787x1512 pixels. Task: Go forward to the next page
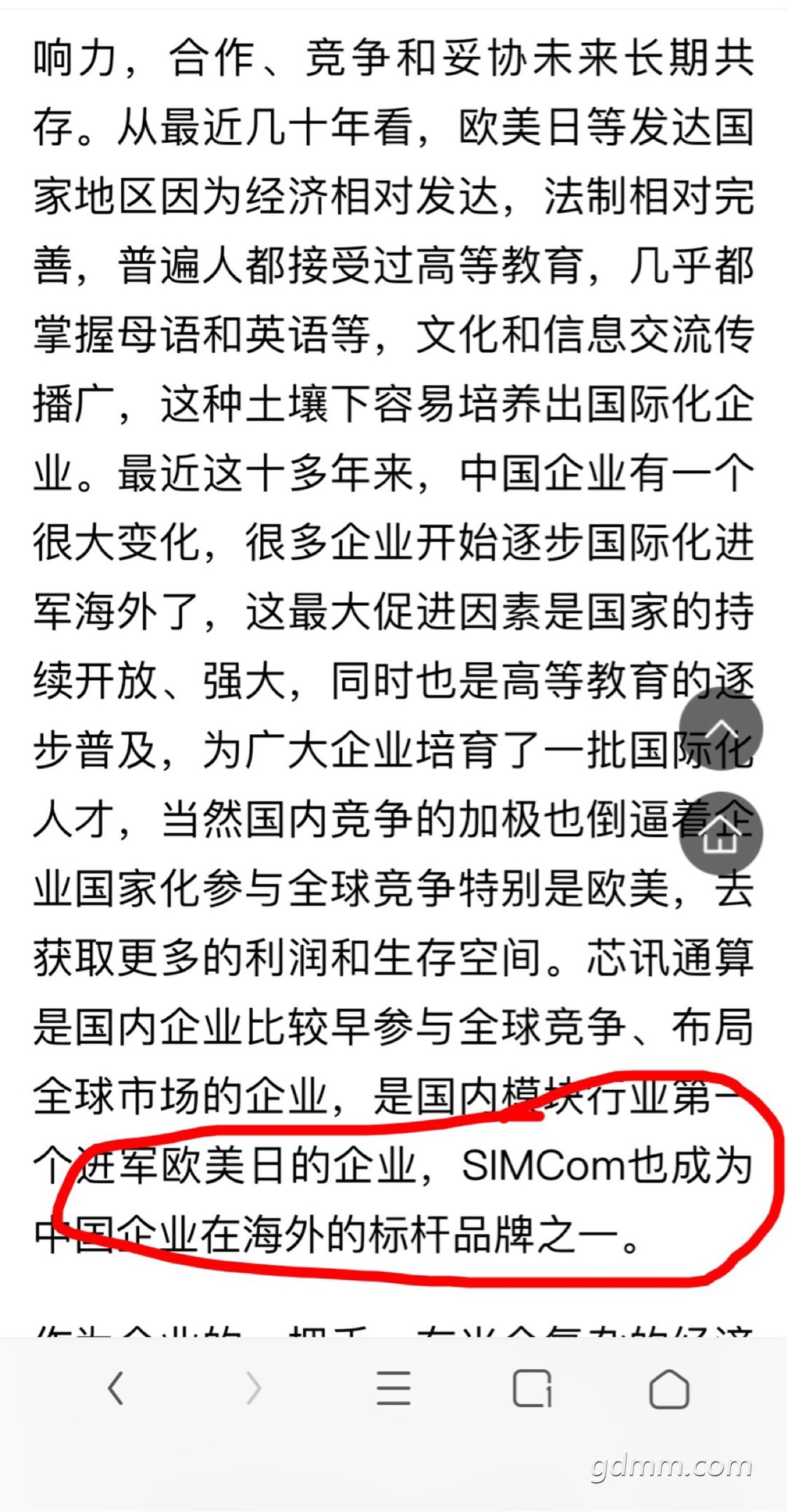pos(254,1389)
